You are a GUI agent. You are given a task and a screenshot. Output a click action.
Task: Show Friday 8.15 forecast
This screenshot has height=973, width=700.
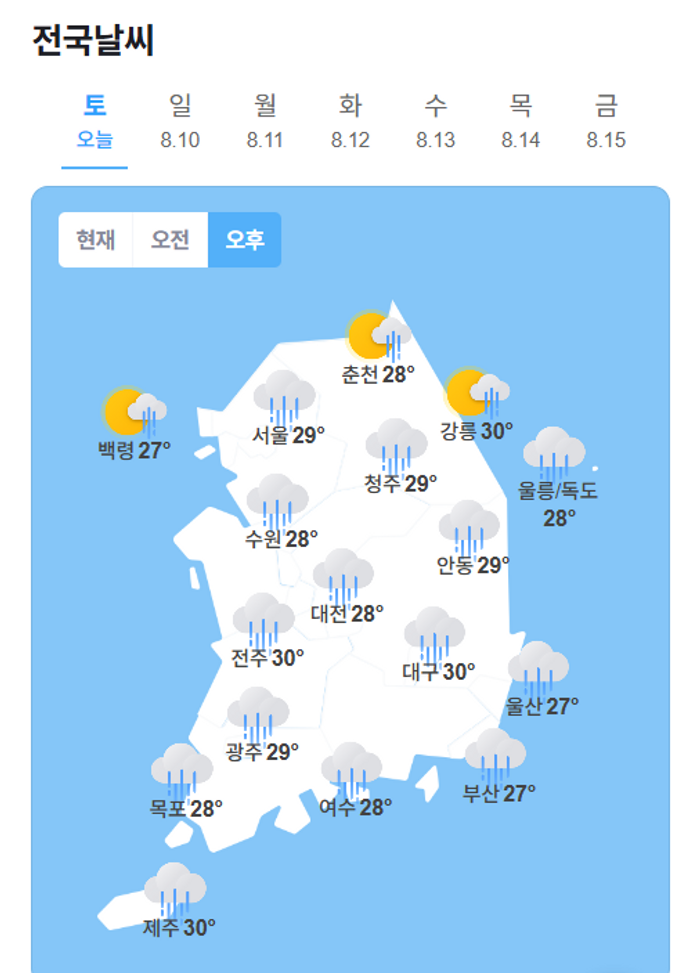pos(606,121)
